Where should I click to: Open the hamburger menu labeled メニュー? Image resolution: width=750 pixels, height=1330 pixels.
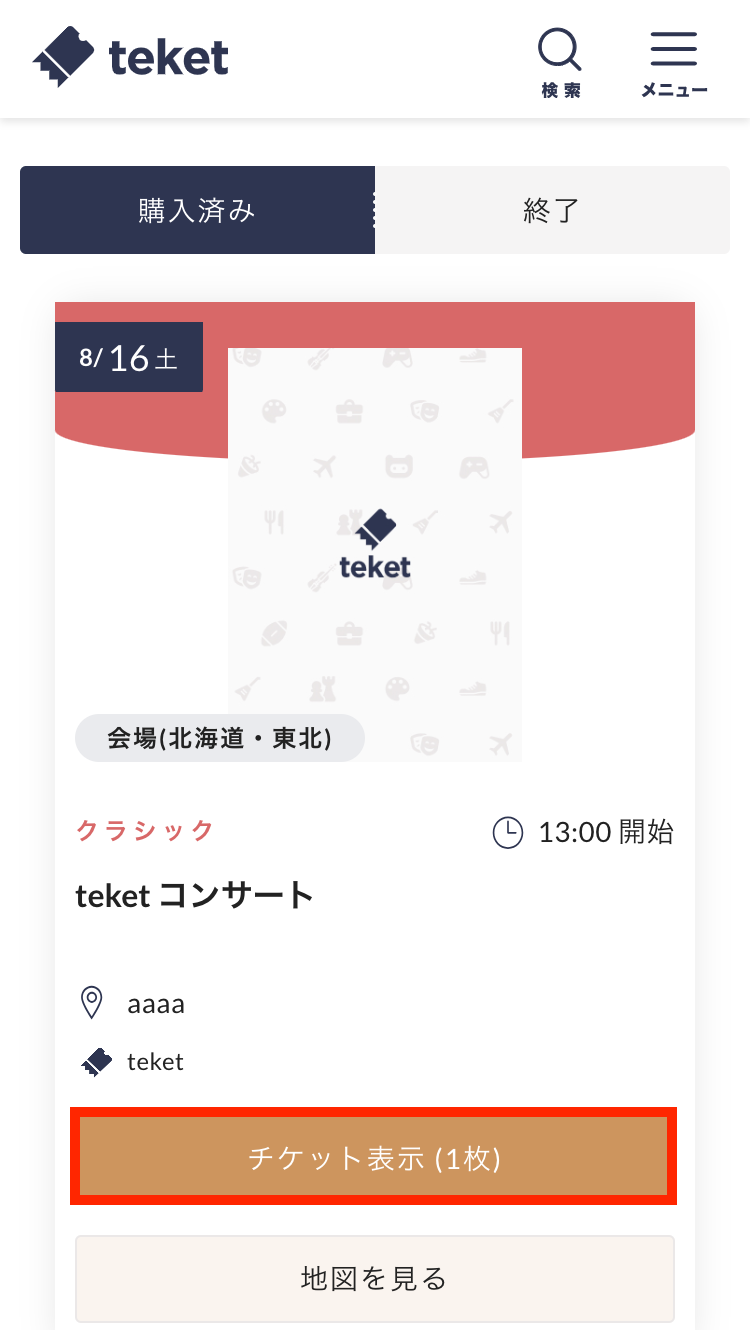[674, 48]
